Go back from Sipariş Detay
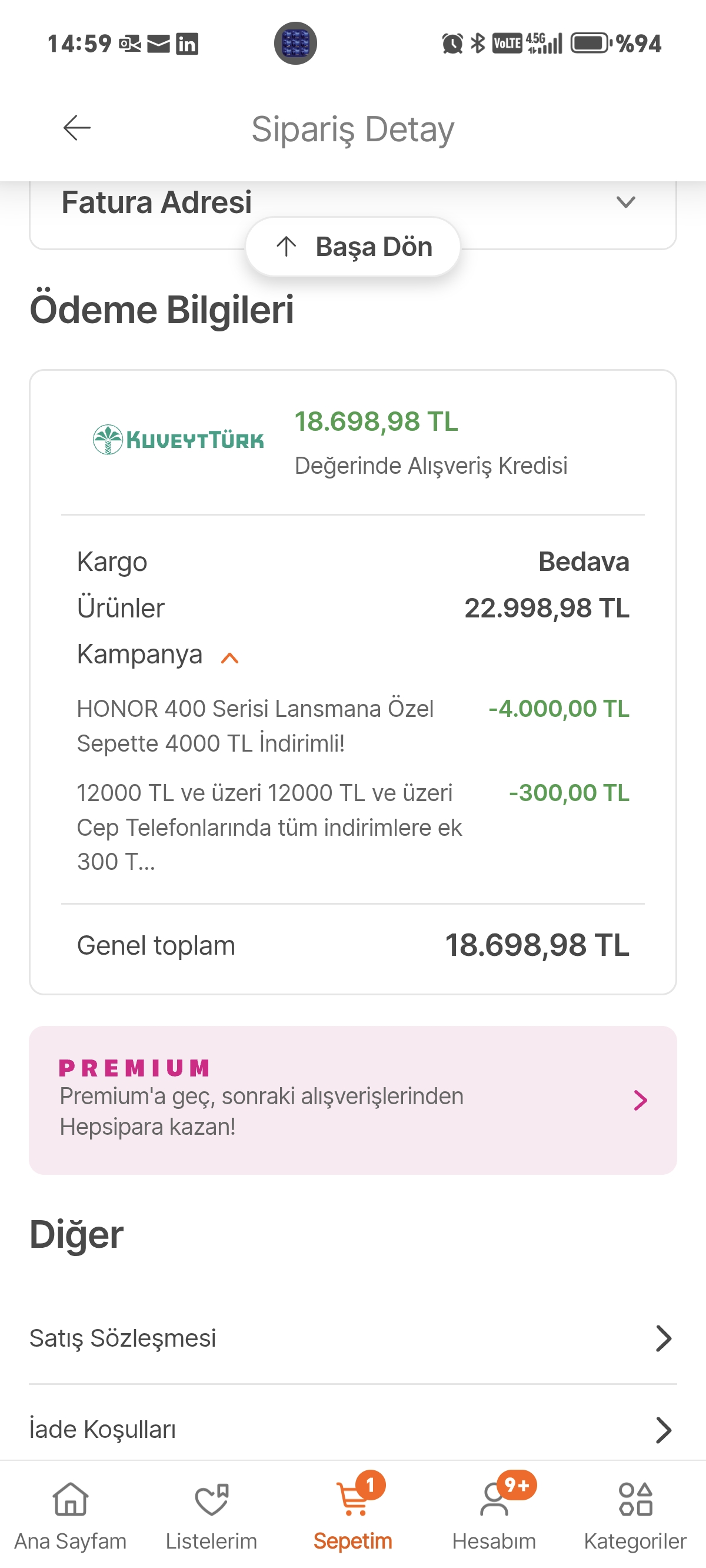 pos(76,128)
